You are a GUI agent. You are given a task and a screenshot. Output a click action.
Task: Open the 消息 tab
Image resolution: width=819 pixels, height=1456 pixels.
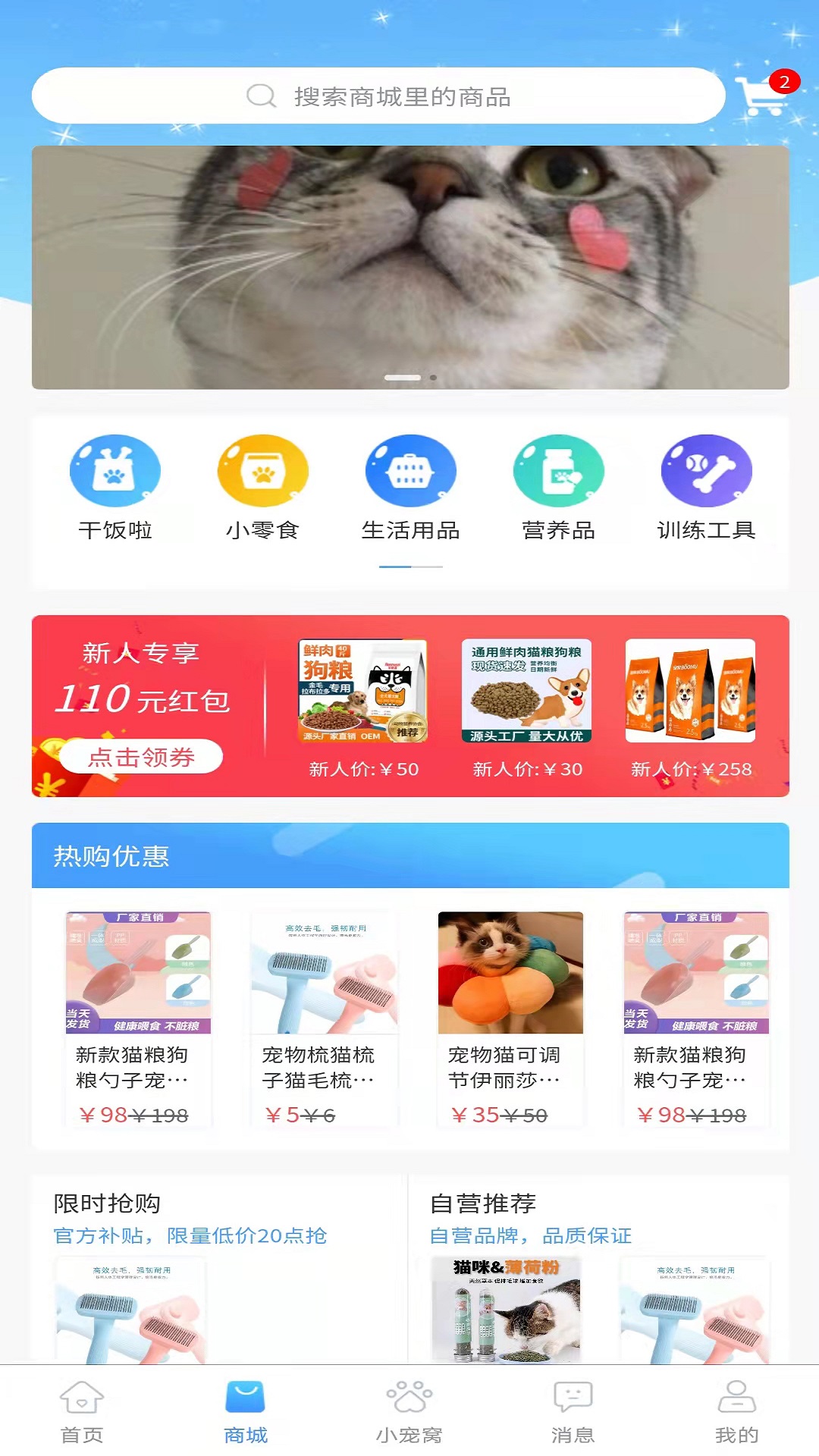tap(573, 1411)
